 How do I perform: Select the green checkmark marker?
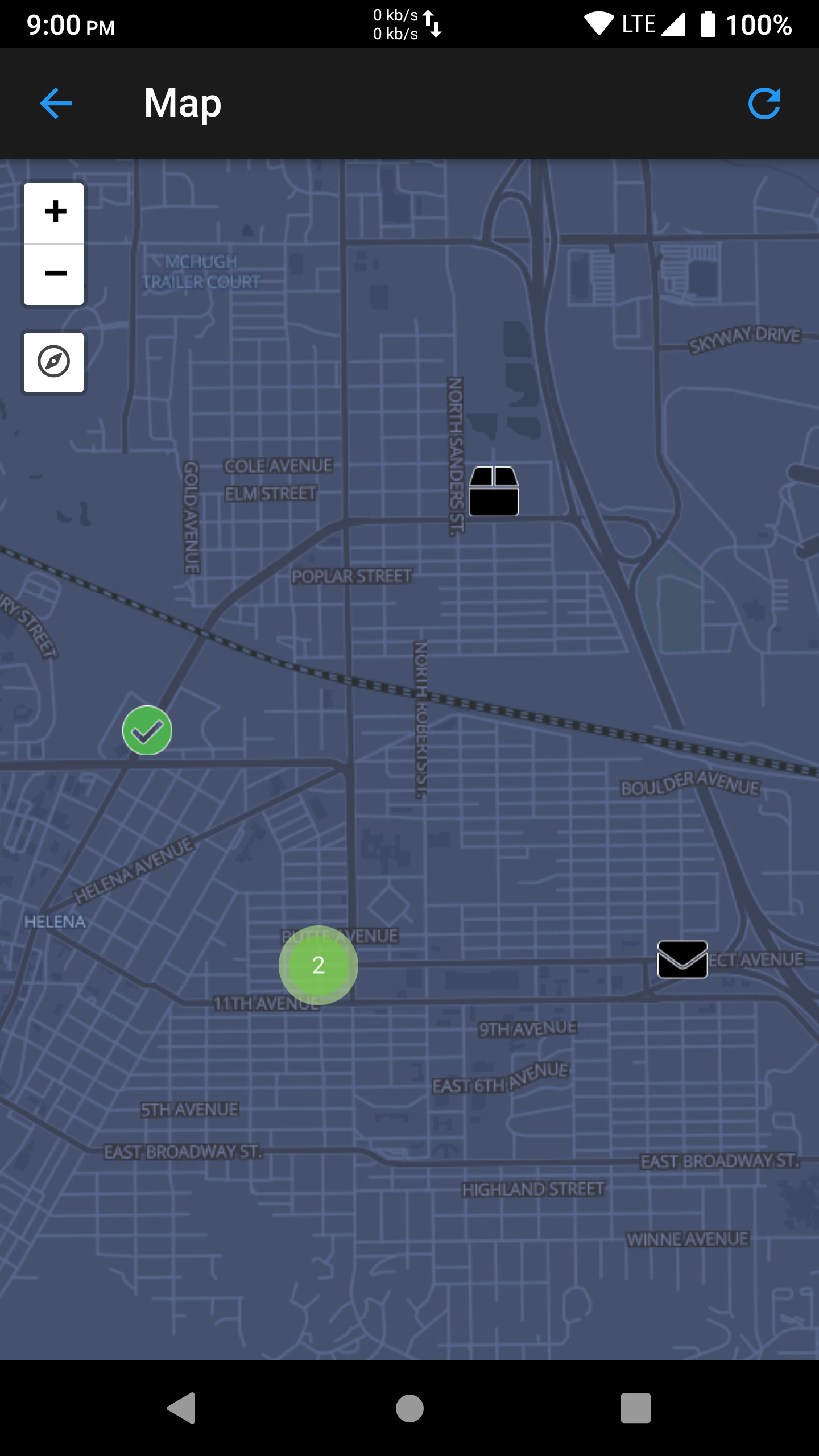coord(147,730)
